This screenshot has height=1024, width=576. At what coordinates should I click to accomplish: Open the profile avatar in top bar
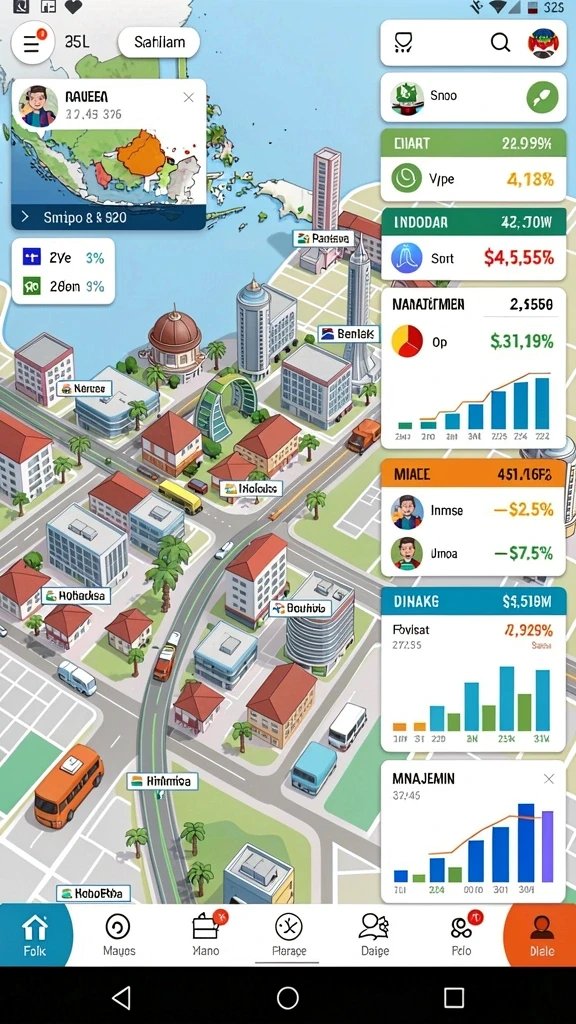point(543,43)
